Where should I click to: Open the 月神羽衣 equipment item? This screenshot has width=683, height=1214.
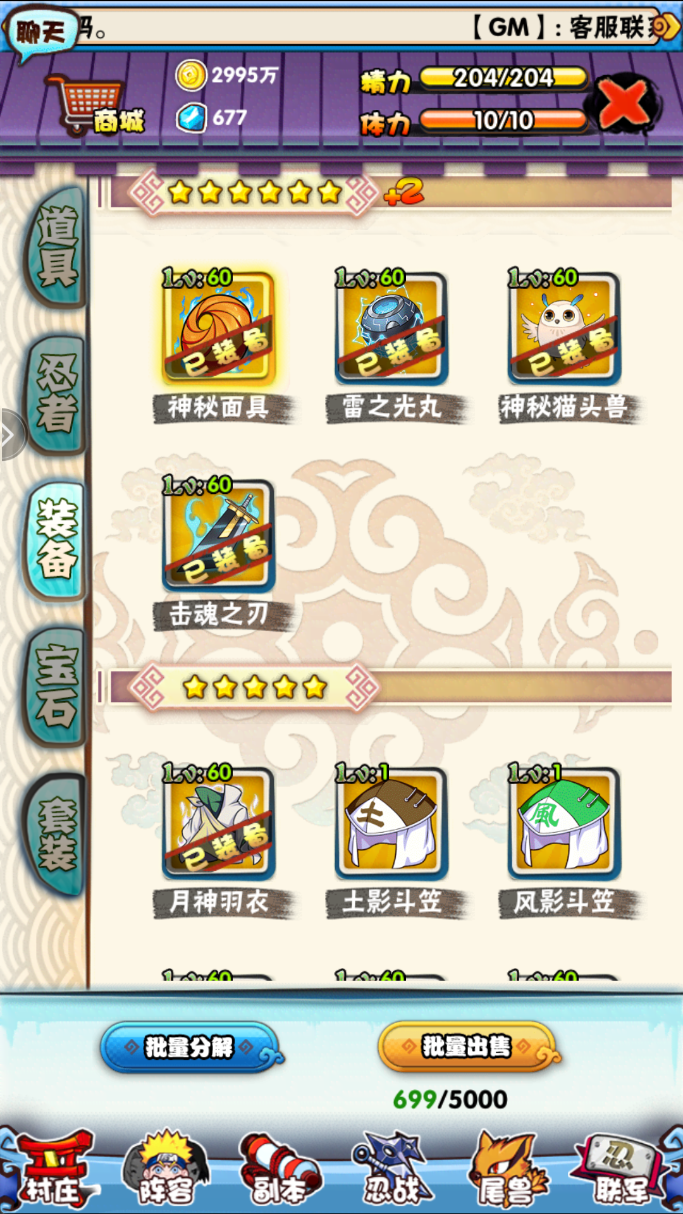click(219, 824)
